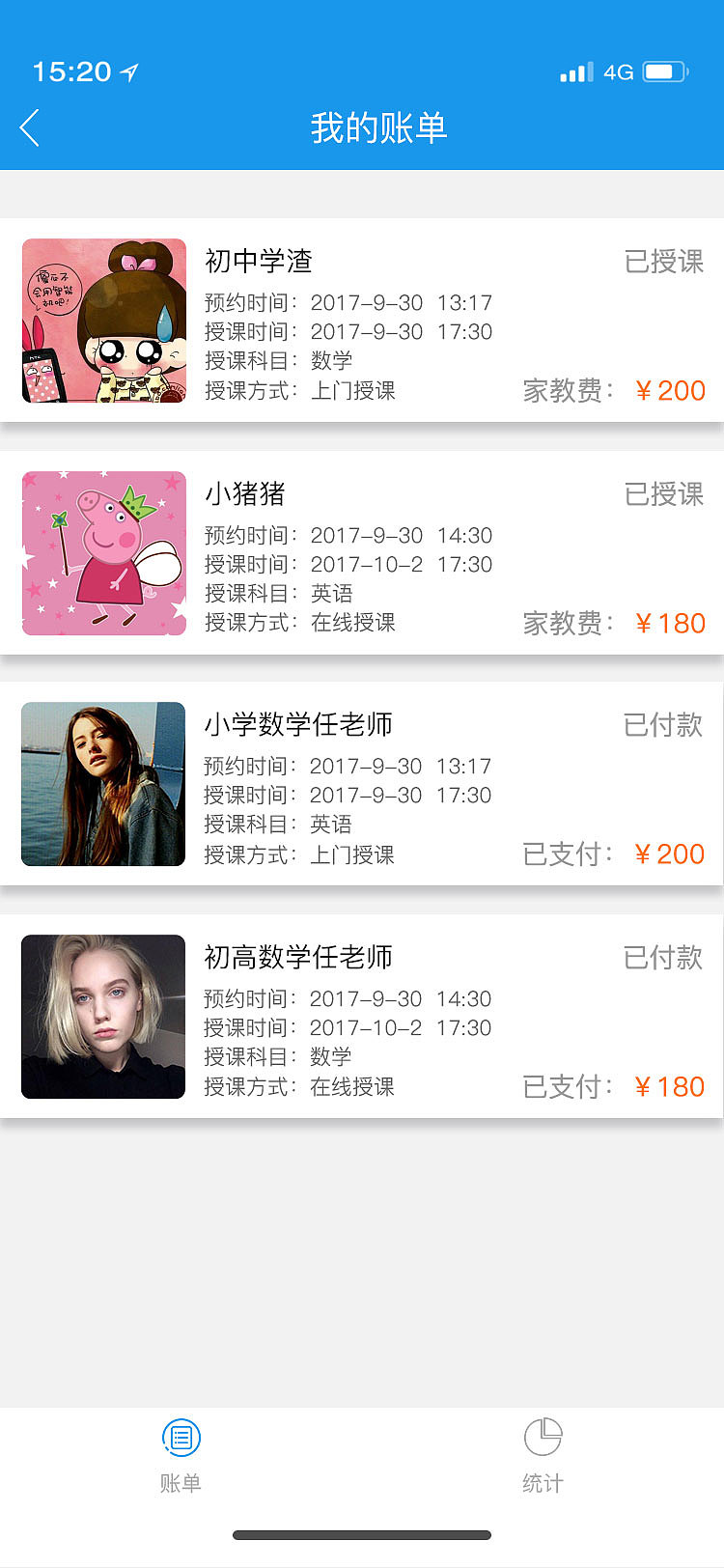The height and width of the screenshot is (1568, 724).
Task: Open 小猪猪's Peppa Pig avatar
Action: pos(103,552)
